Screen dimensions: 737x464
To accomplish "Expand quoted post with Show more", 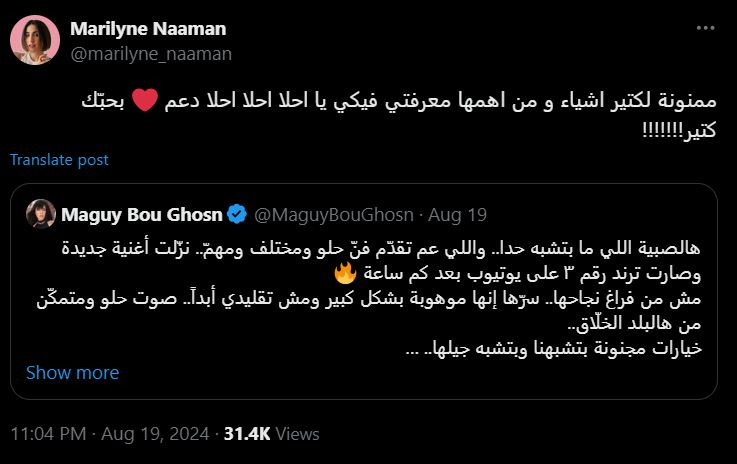I will click(x=72, y=373).
